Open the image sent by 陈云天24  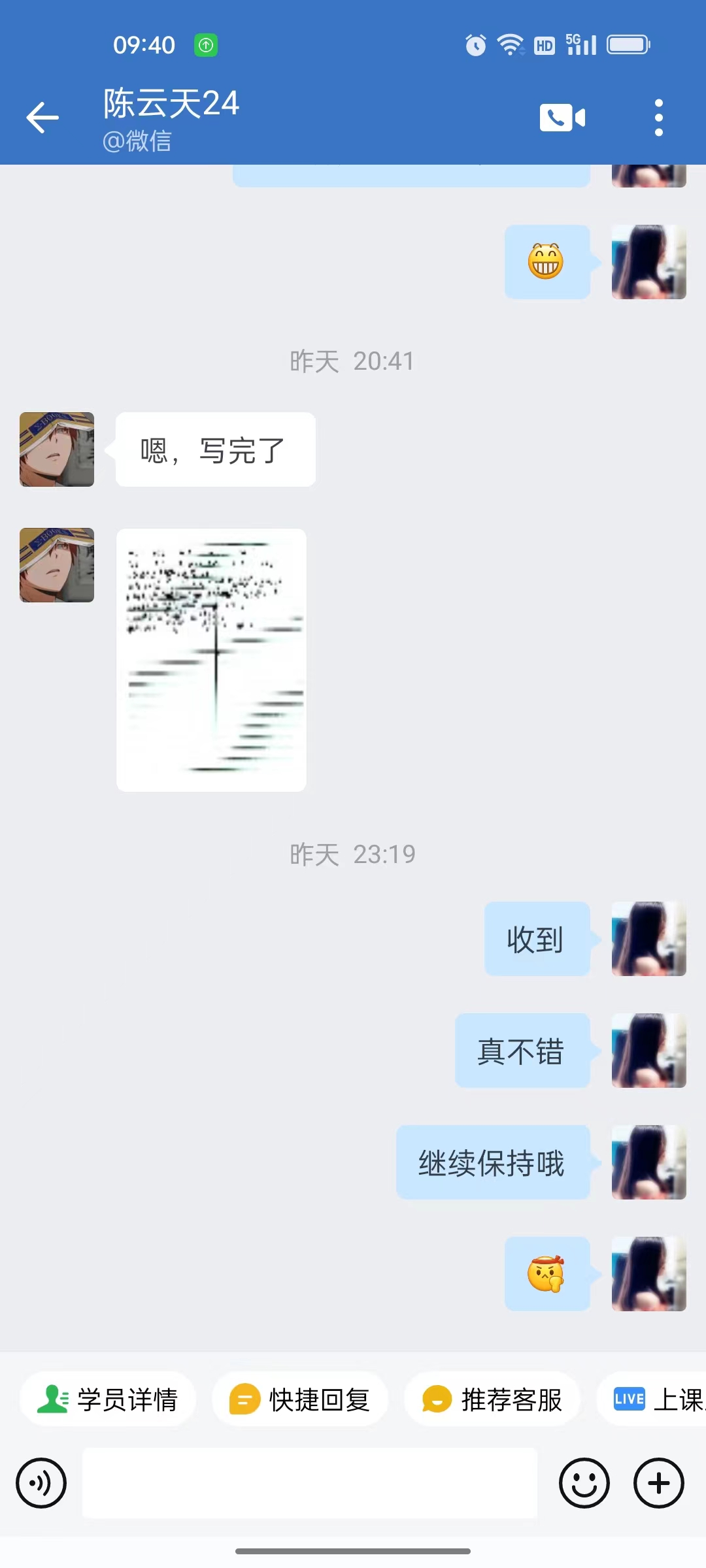(x=211, y=660)
